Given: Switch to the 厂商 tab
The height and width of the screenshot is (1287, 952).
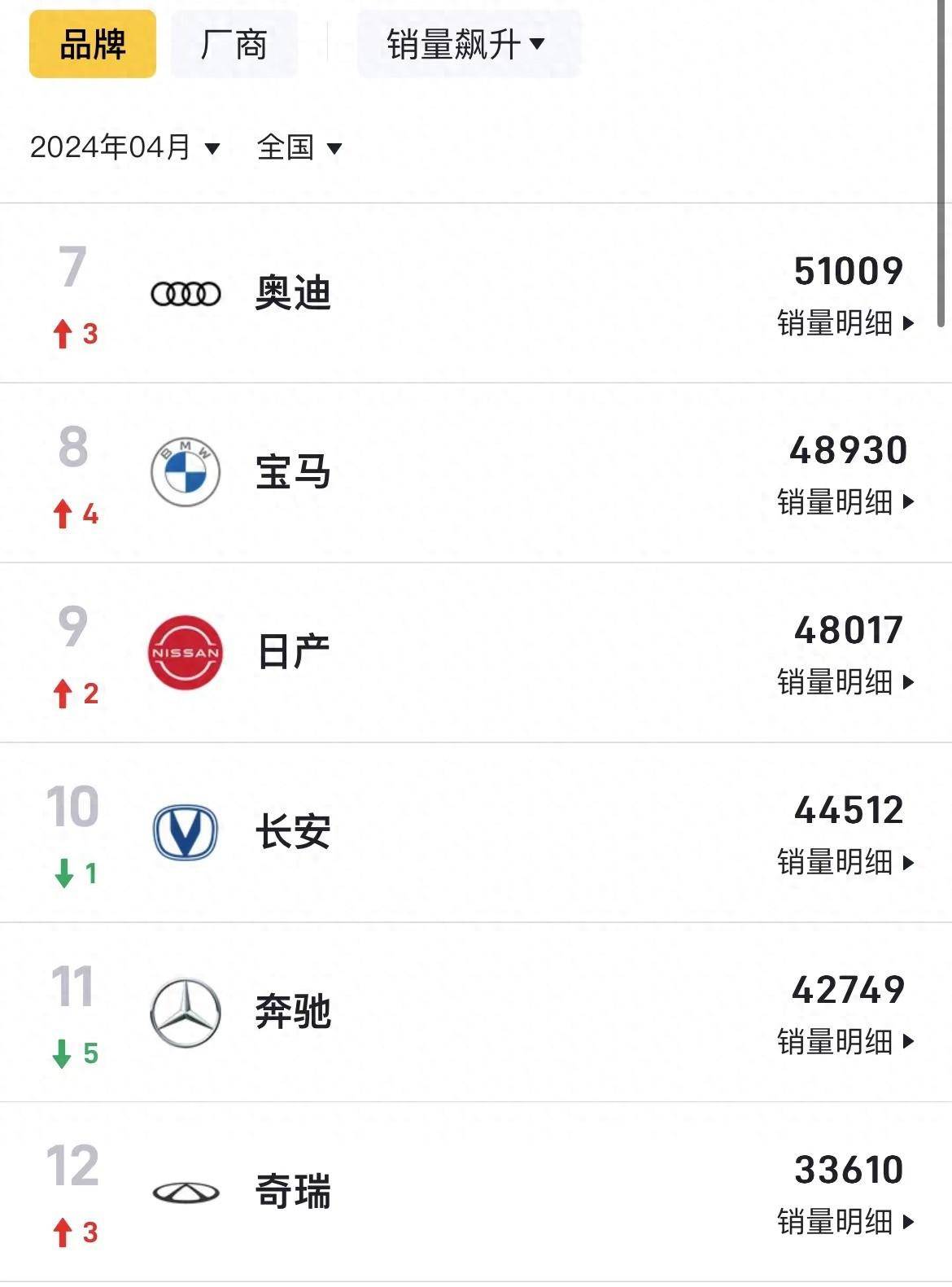Looking at the screenshot, I should point(234,45).
